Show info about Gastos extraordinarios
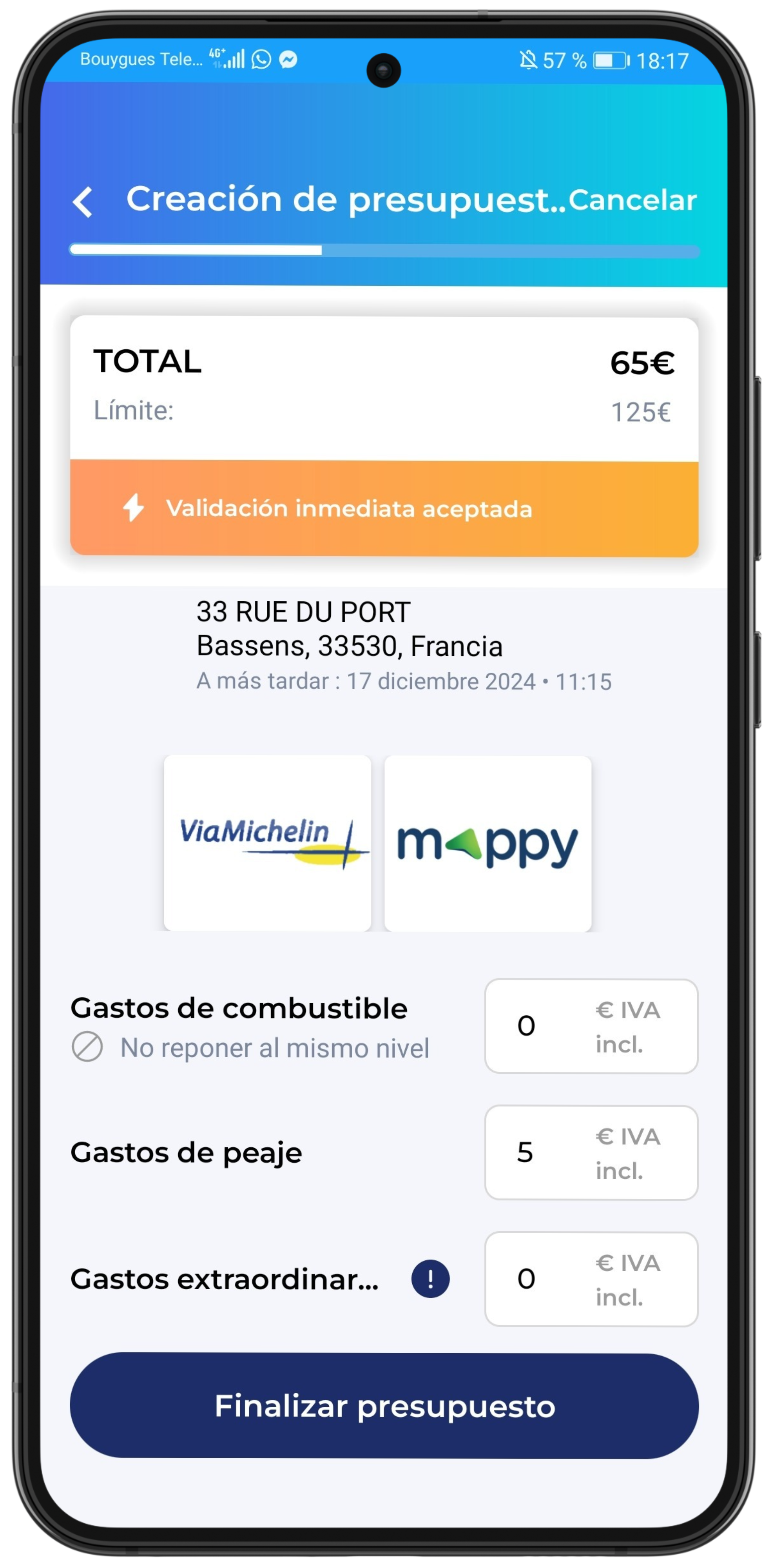 [x=430, y=1279]
